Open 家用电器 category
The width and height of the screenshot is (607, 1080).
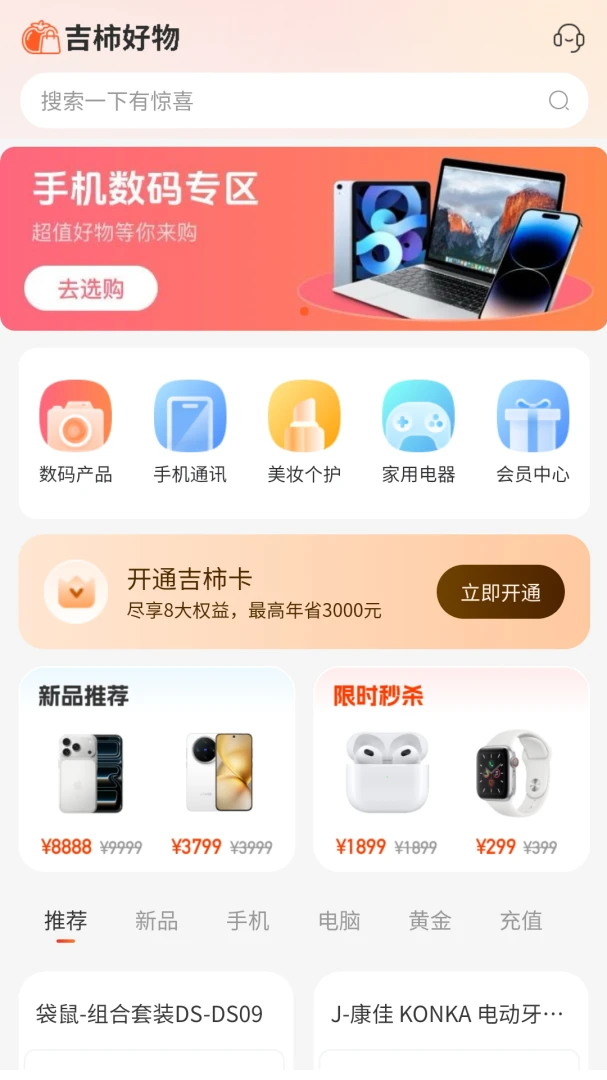pyautogui.click(x=418, y=432)
